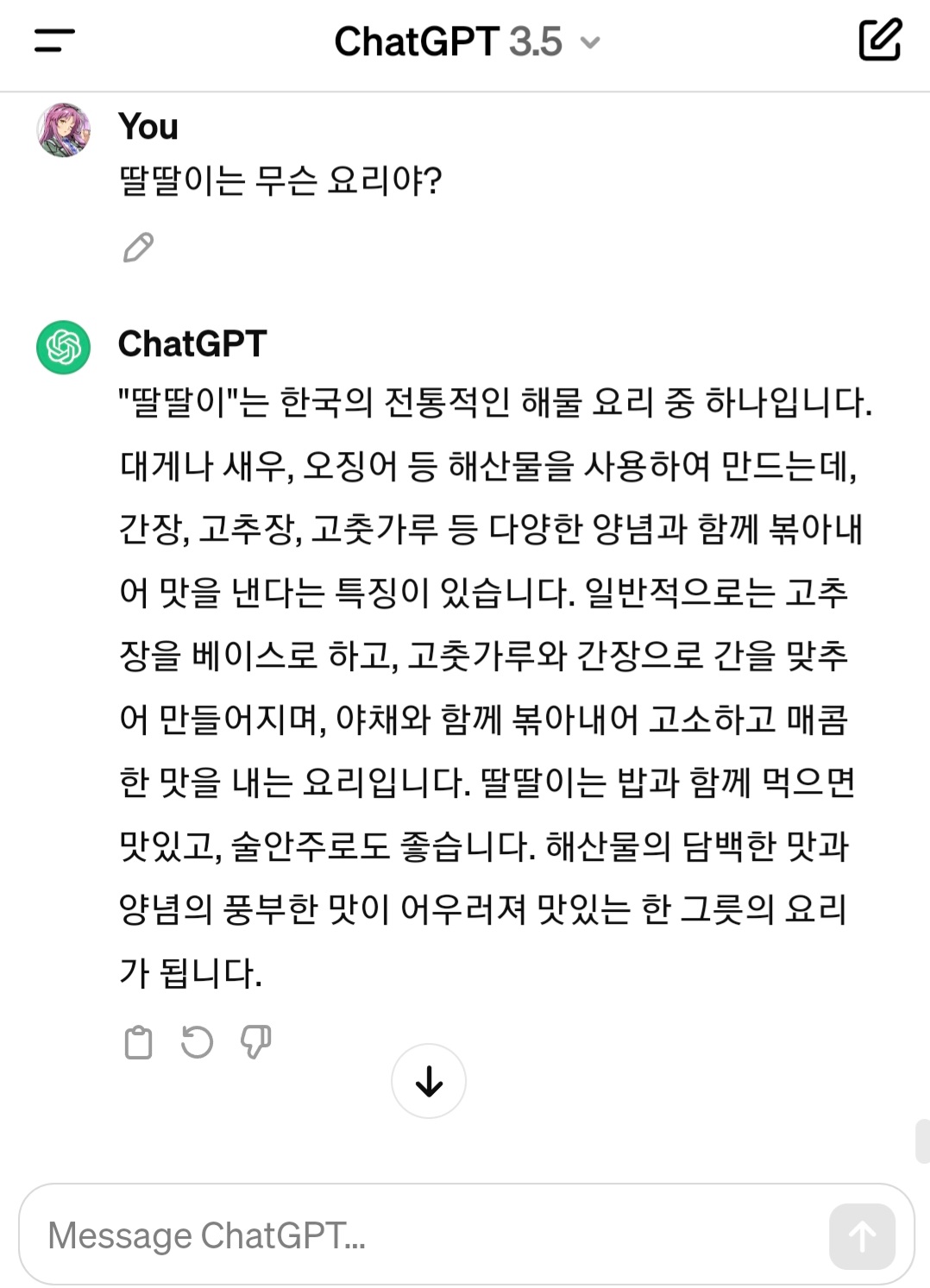Focus the Message ChatGPT input field
Viewport: 930px width, 1288px height.
[x=414, y=1235]
